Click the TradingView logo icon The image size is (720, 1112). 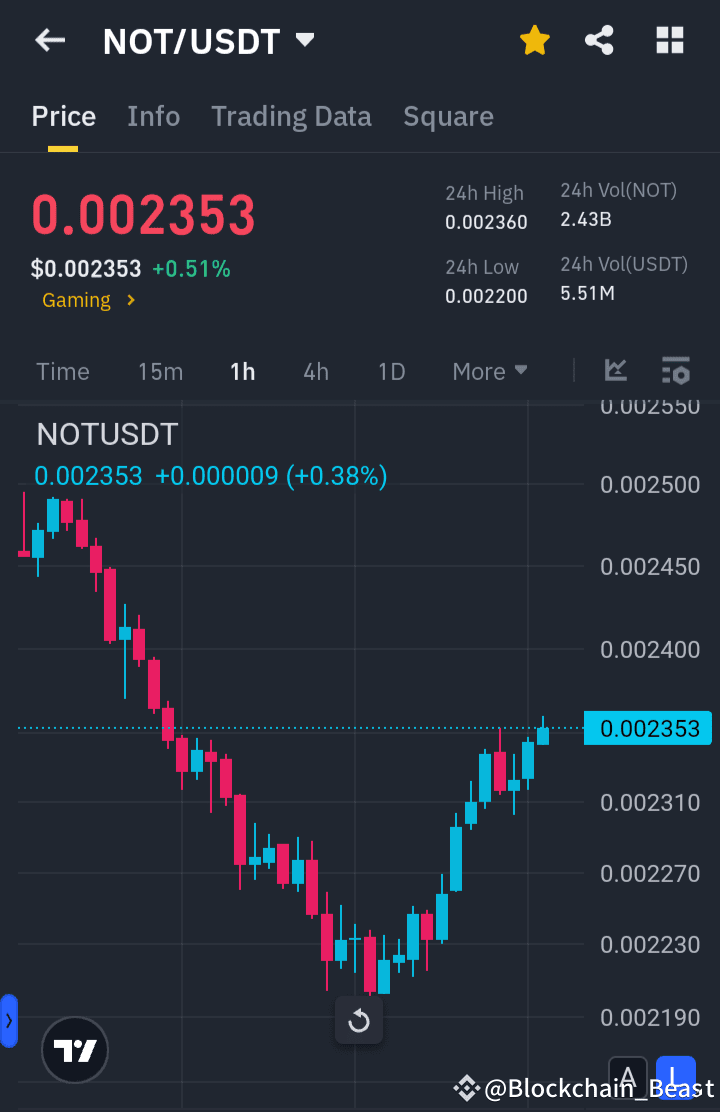pos(75,1050)
